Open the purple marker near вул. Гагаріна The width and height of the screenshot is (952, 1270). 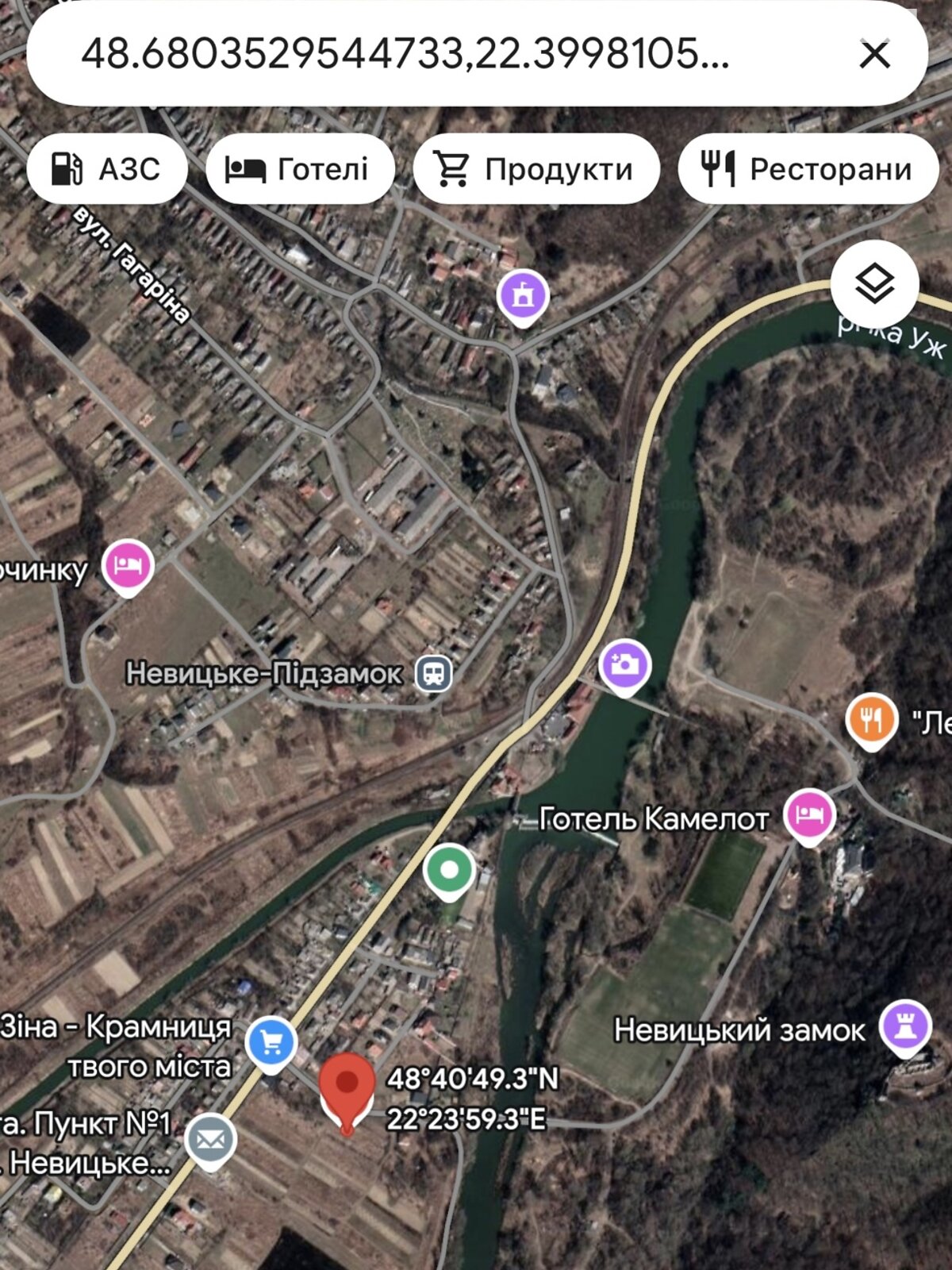(523, 296)
